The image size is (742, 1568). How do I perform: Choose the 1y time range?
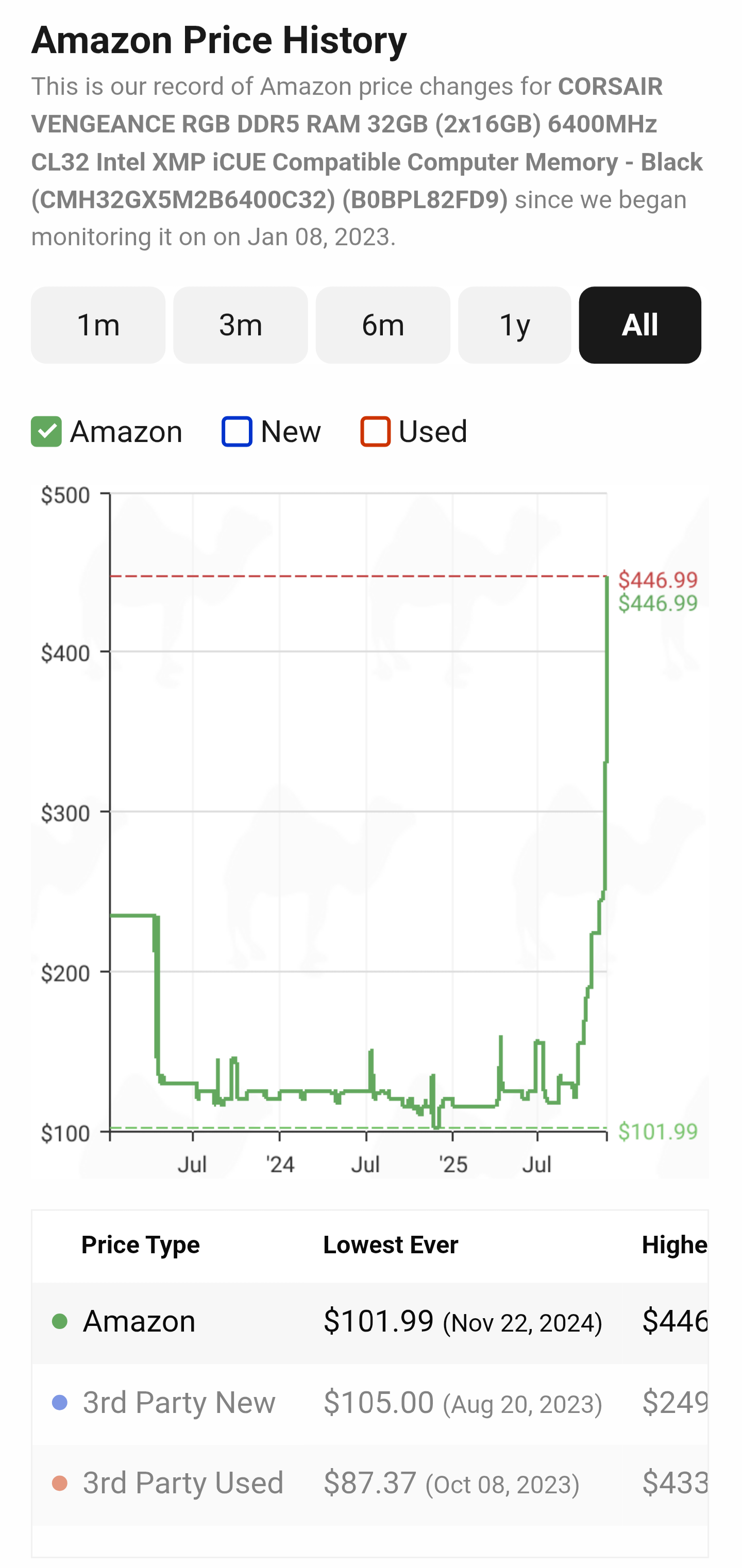click(x=514, y=325)
